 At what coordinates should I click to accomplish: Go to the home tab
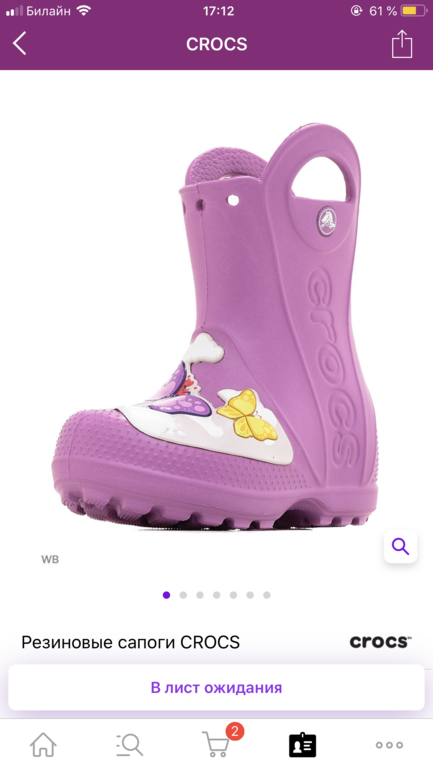[43, 744]
